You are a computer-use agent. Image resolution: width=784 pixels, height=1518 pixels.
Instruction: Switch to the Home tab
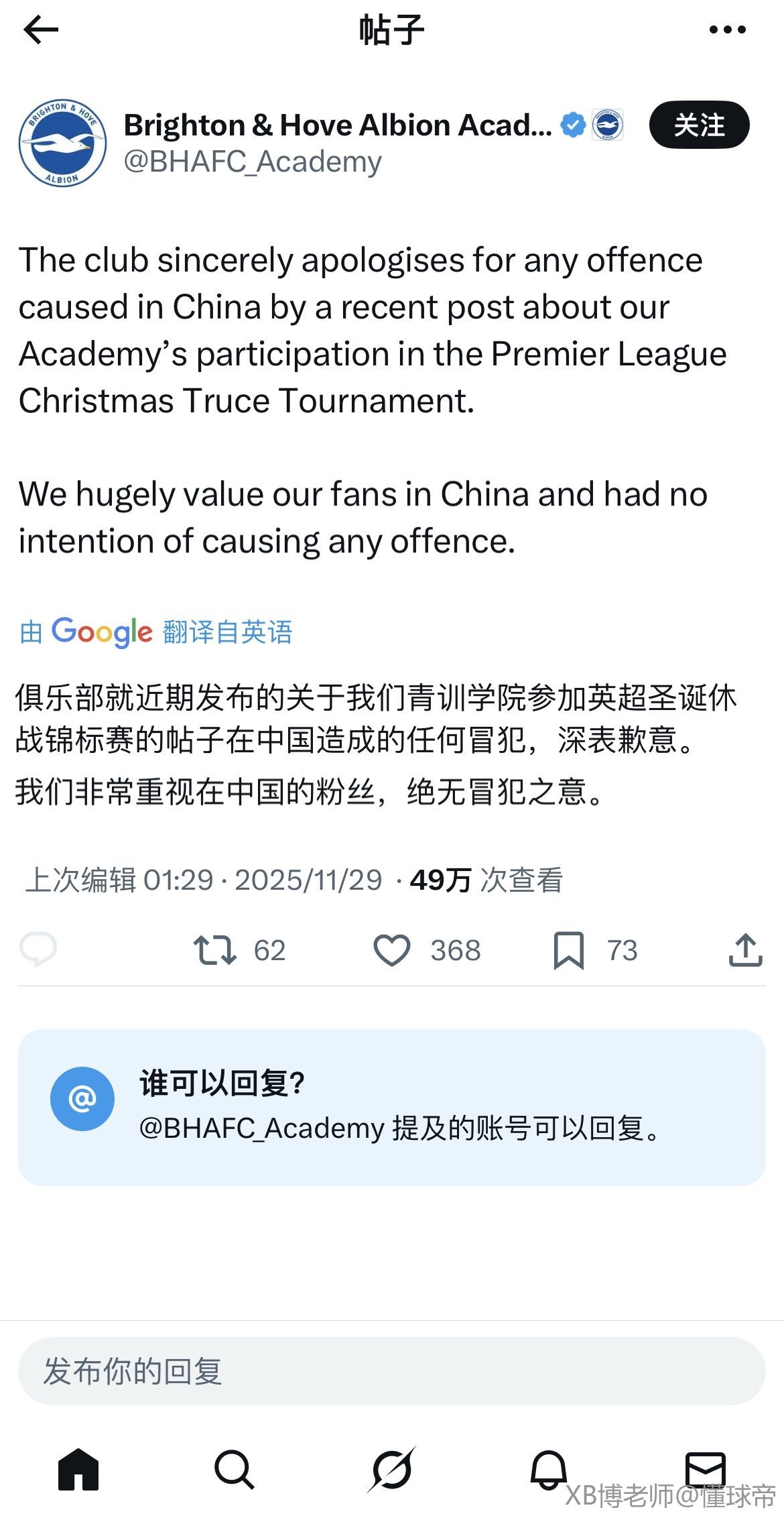pos(78,1469)
